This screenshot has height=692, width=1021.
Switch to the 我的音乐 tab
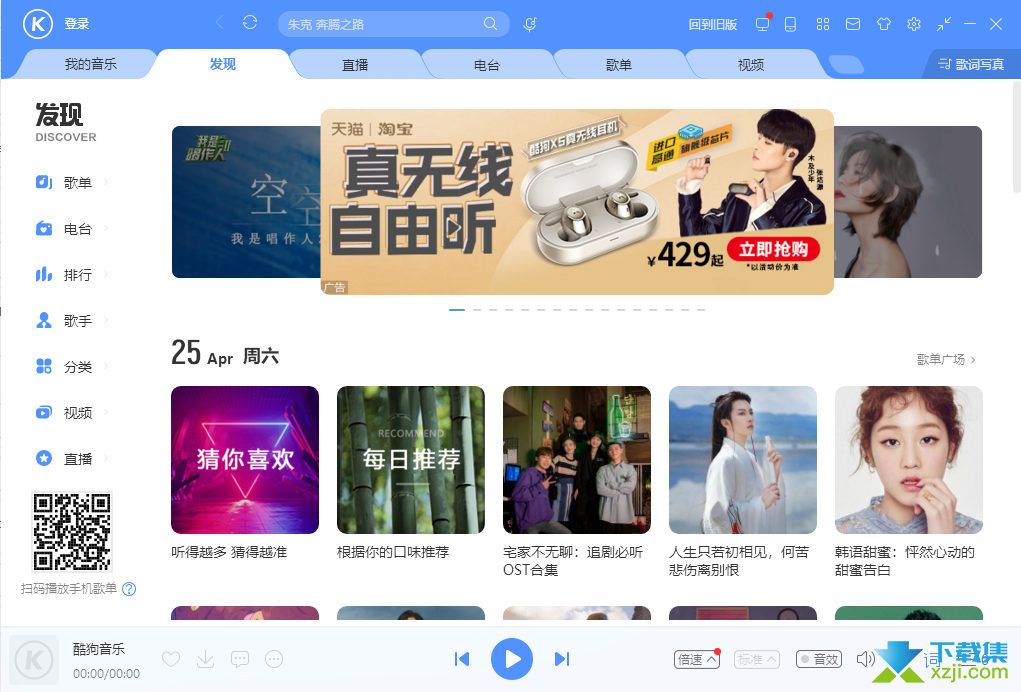click(90, 64)
